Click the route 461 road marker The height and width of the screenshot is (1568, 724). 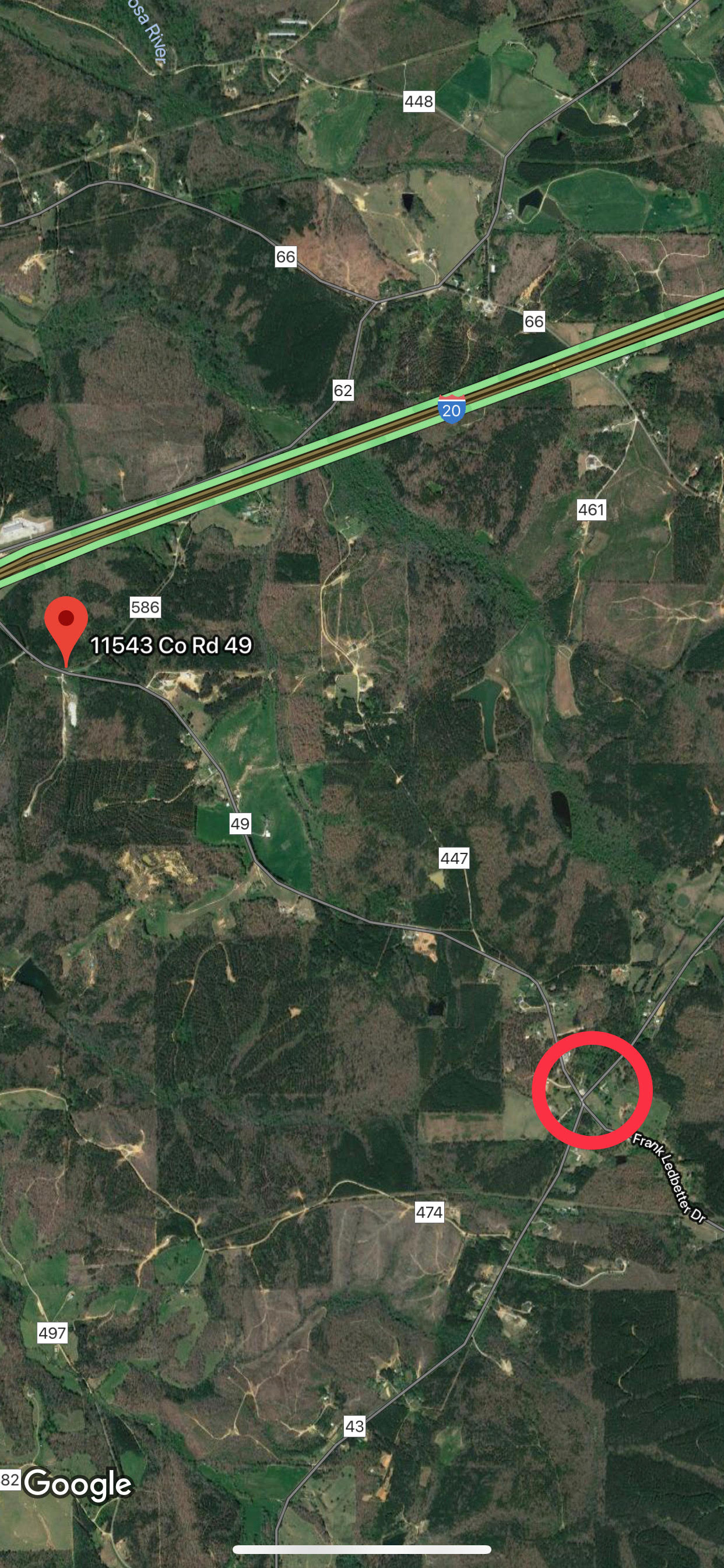591,510
